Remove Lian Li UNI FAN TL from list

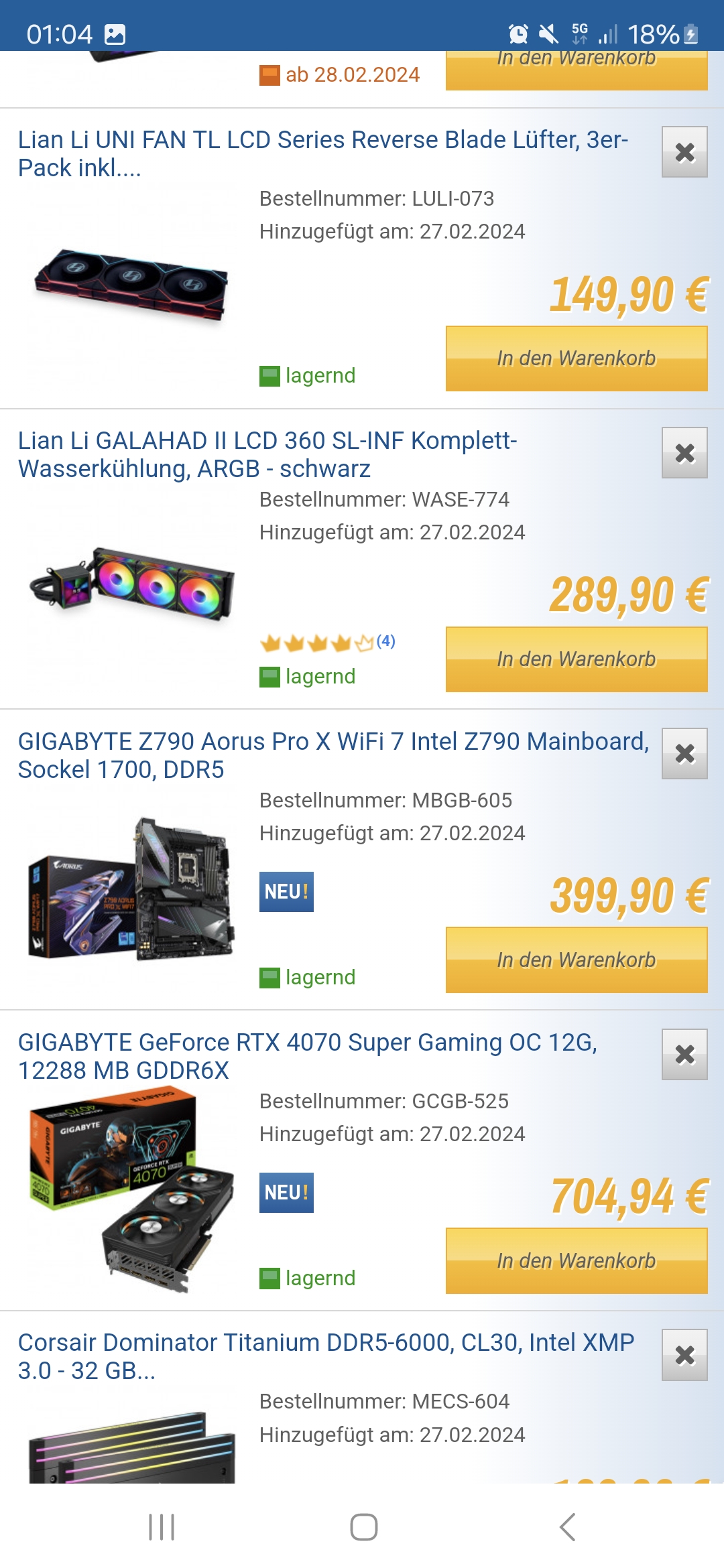coord(684,152)
